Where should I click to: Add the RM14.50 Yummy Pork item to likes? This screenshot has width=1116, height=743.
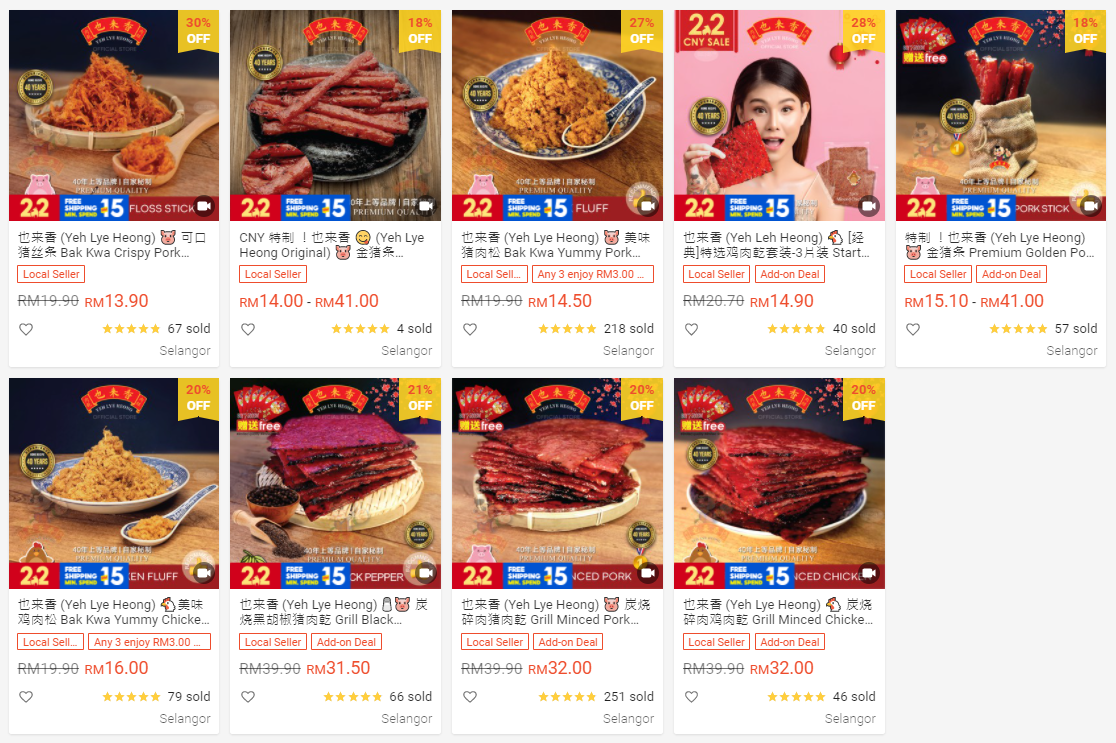click(x=470, y=329)
